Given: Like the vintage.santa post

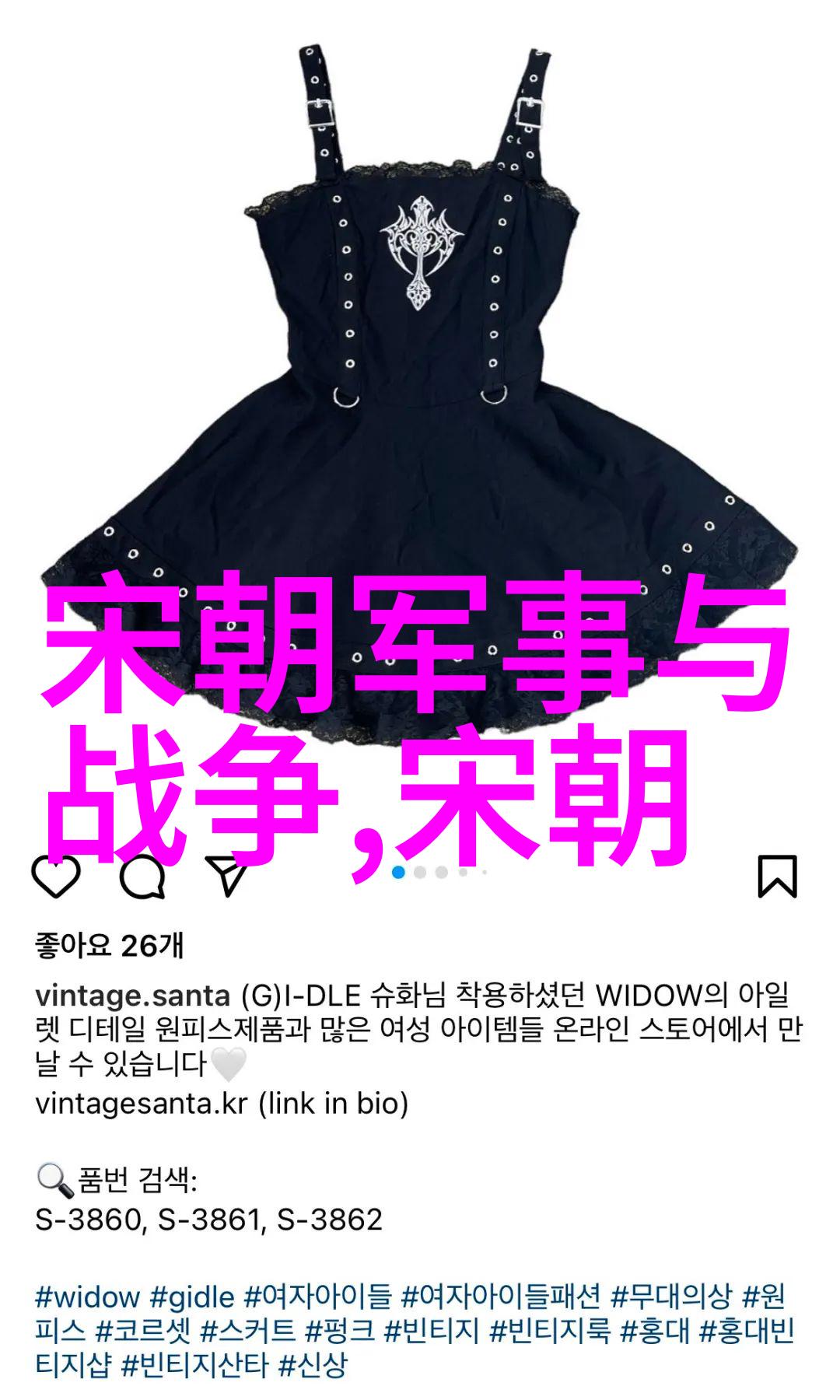Looking at the screenshot, I should pyautogui.click(x=56, y=877).
